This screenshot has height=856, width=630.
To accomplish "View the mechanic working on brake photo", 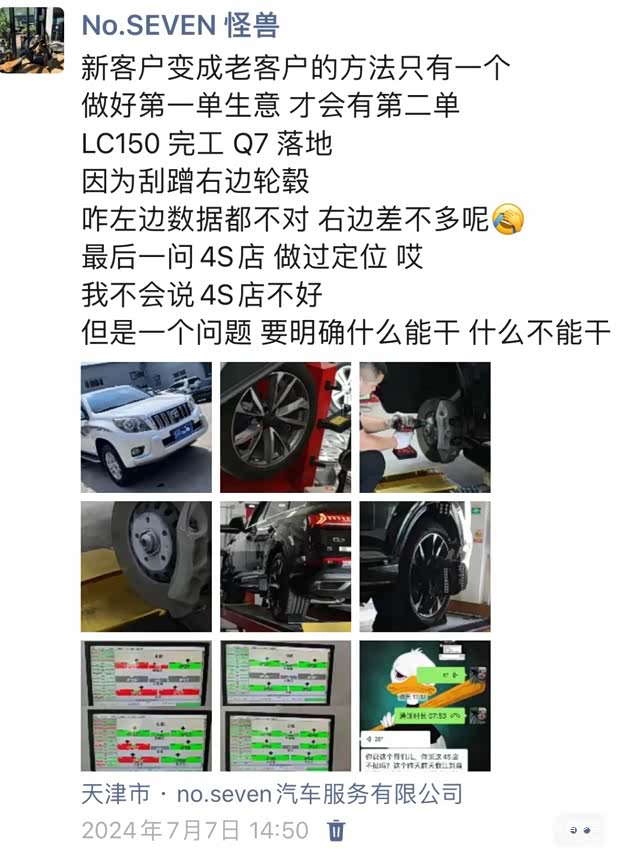I will 425,427.
